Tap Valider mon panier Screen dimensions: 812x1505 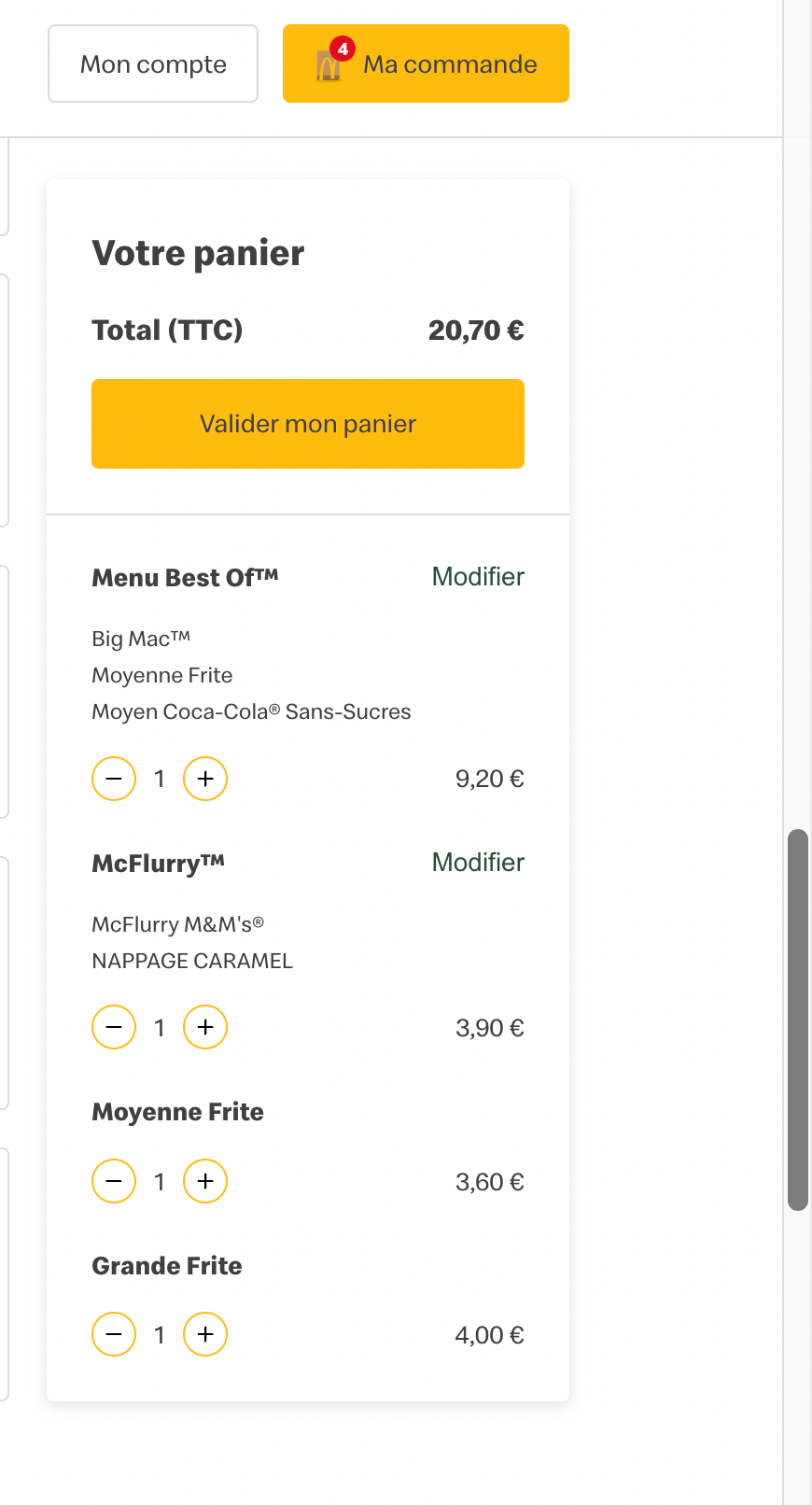308,424
